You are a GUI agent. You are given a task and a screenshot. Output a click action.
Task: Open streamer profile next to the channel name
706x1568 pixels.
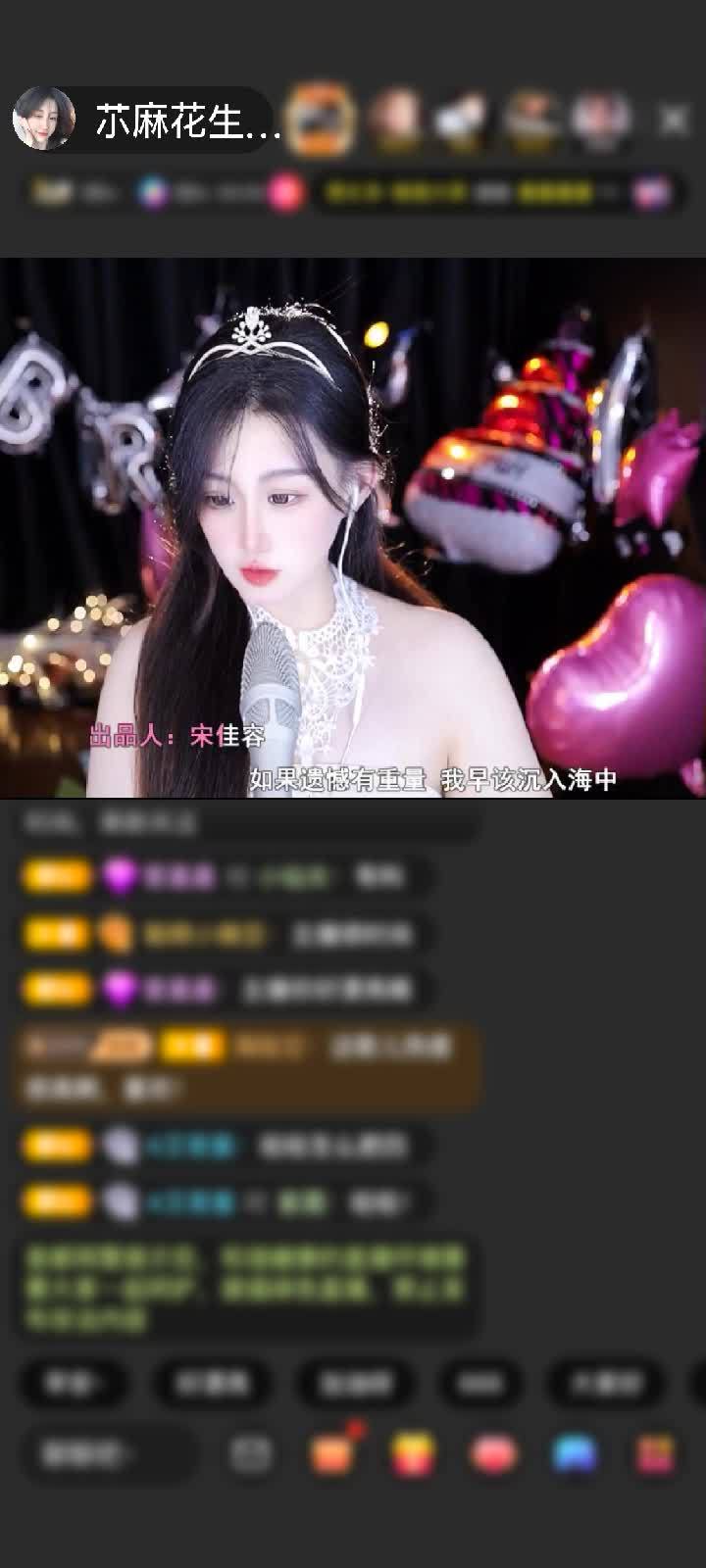43,120
